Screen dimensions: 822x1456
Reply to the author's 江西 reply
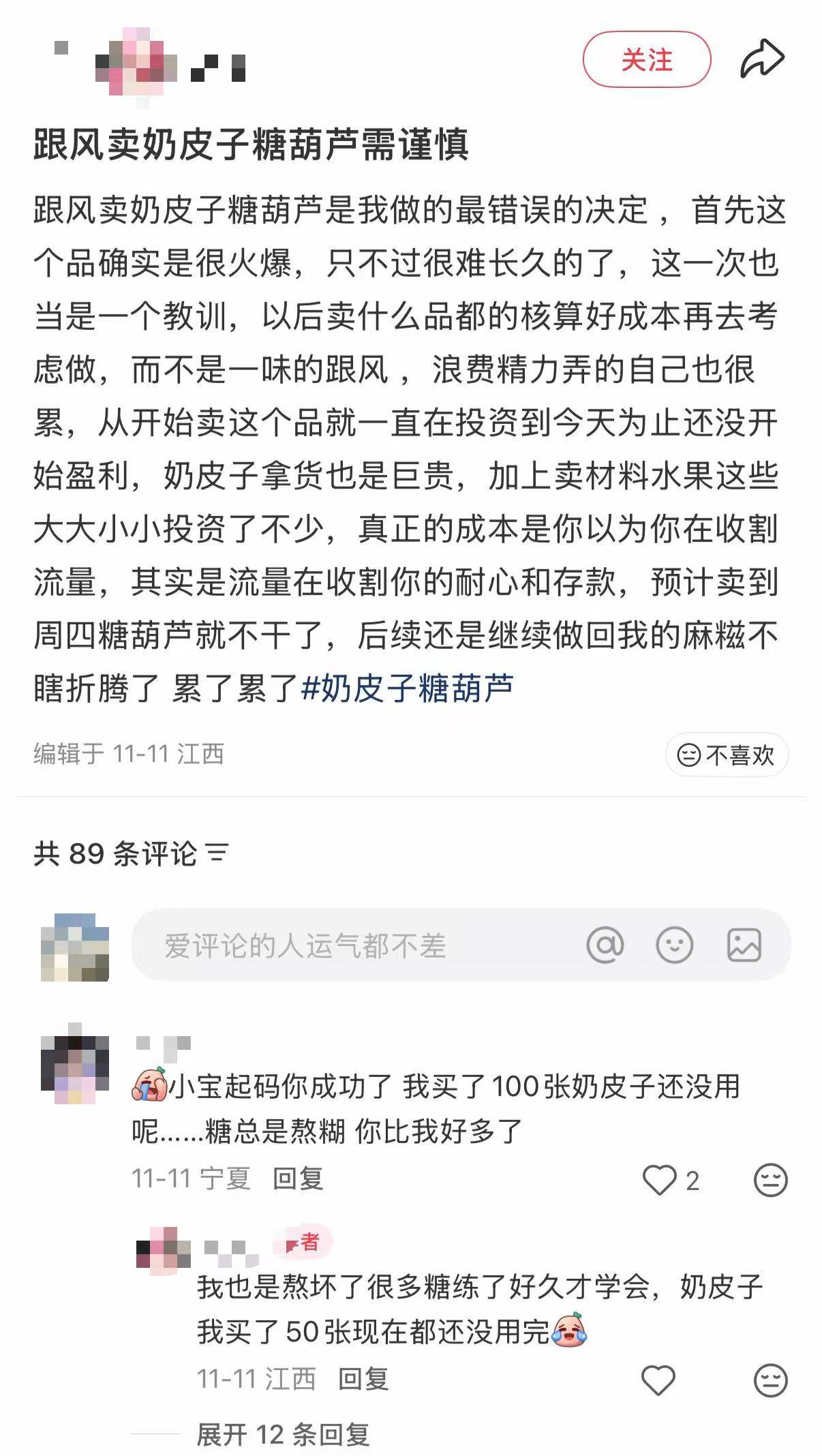pyautogui.click(x=363, y=1379)
